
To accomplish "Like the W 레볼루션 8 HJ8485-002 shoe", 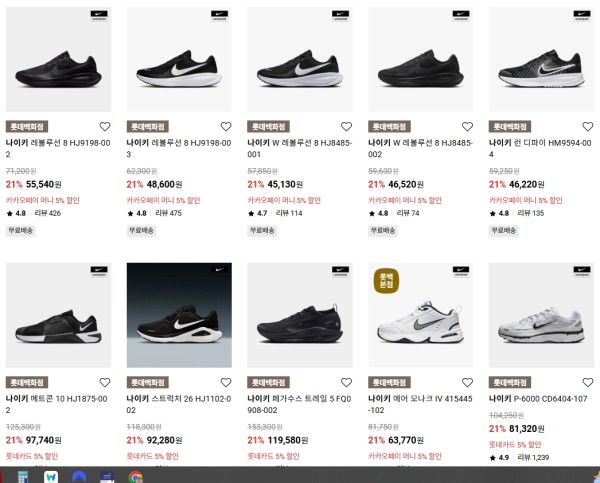I will [467, 127].
